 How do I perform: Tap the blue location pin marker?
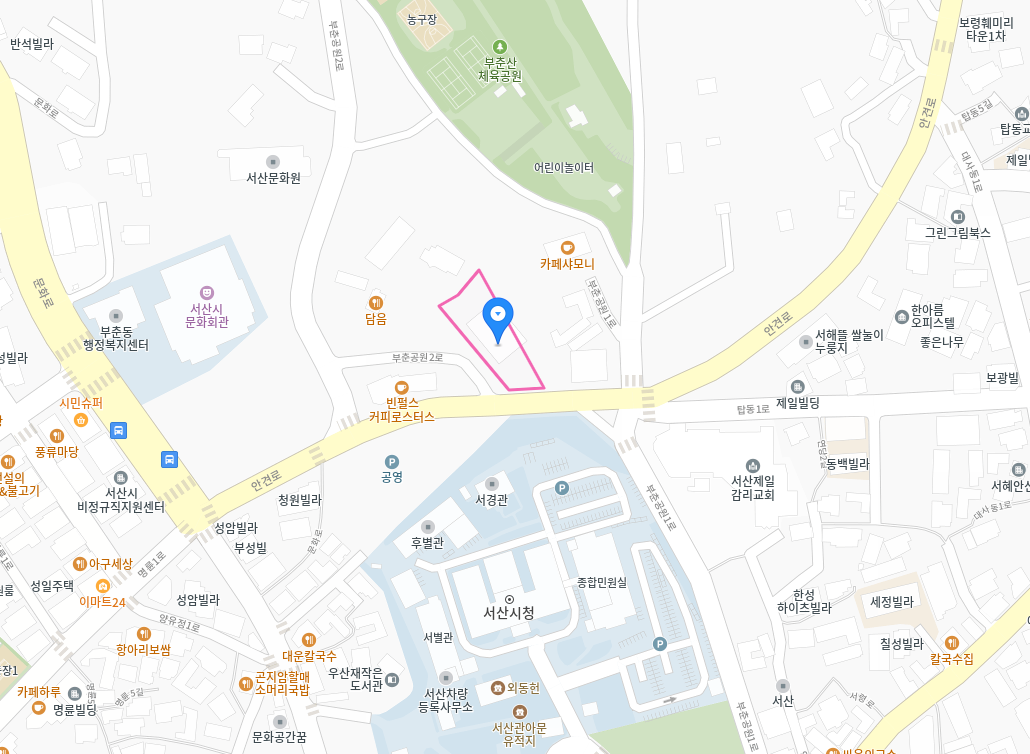(x=498, y=315)
